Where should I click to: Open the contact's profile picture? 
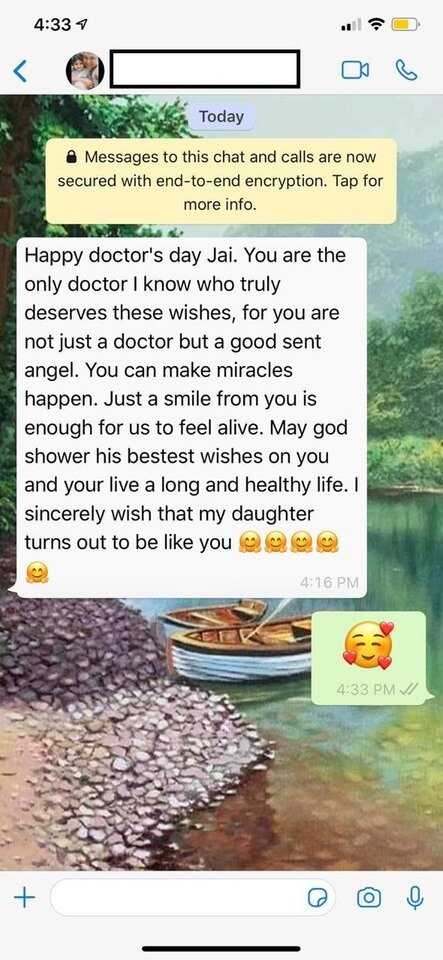(85, 71)
